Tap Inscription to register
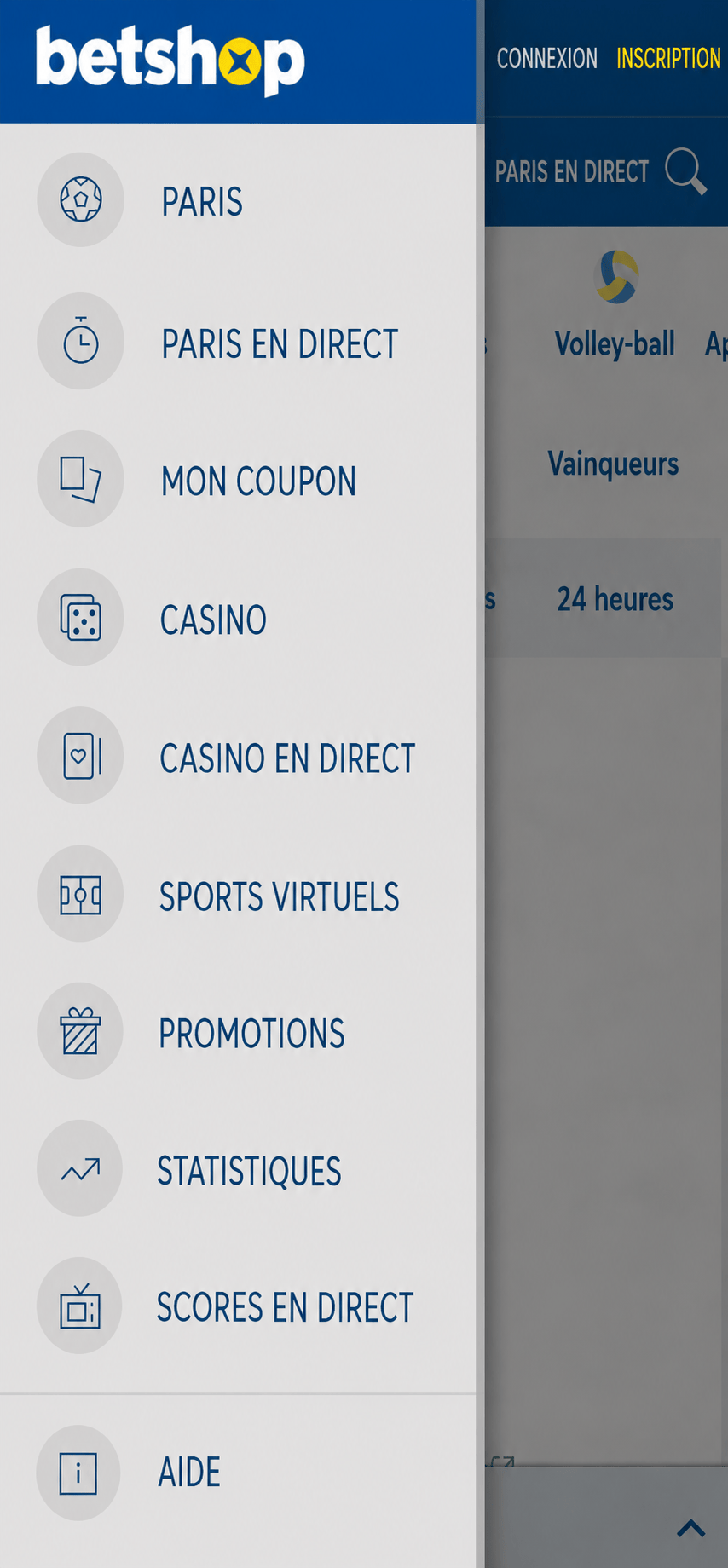Image resolution: width=728 pixels, height=1568 pixels. (669, 58)
